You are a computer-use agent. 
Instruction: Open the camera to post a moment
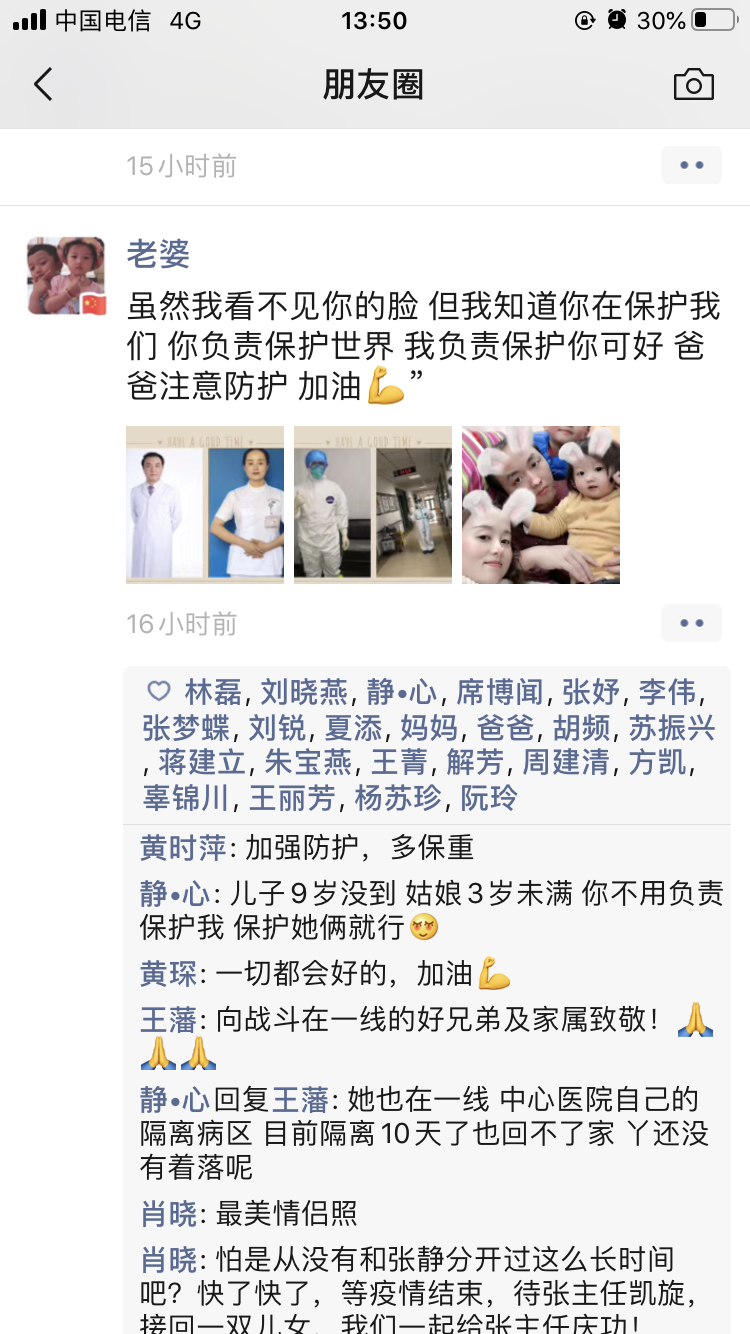(x=693, y=85)
